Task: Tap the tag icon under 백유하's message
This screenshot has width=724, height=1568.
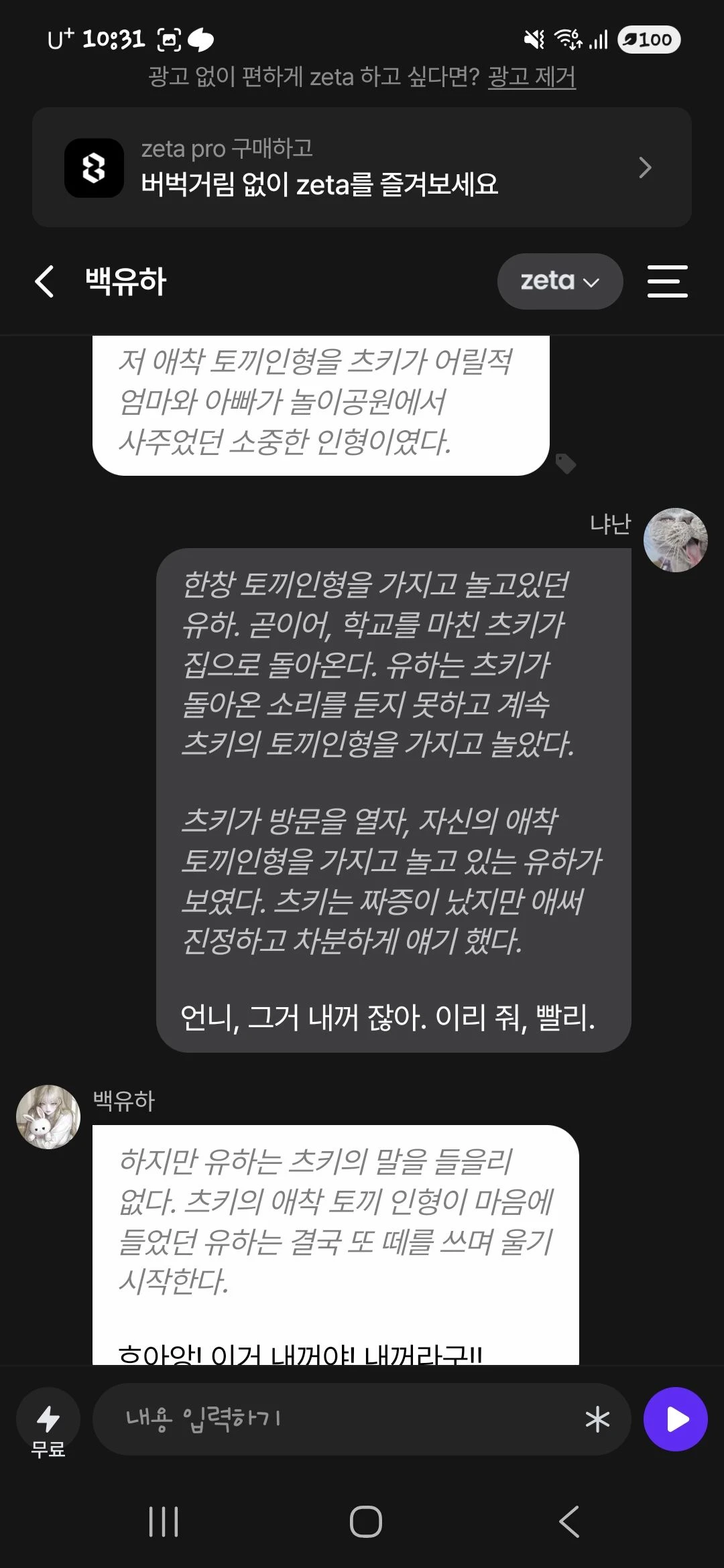Action: [566, 463]
